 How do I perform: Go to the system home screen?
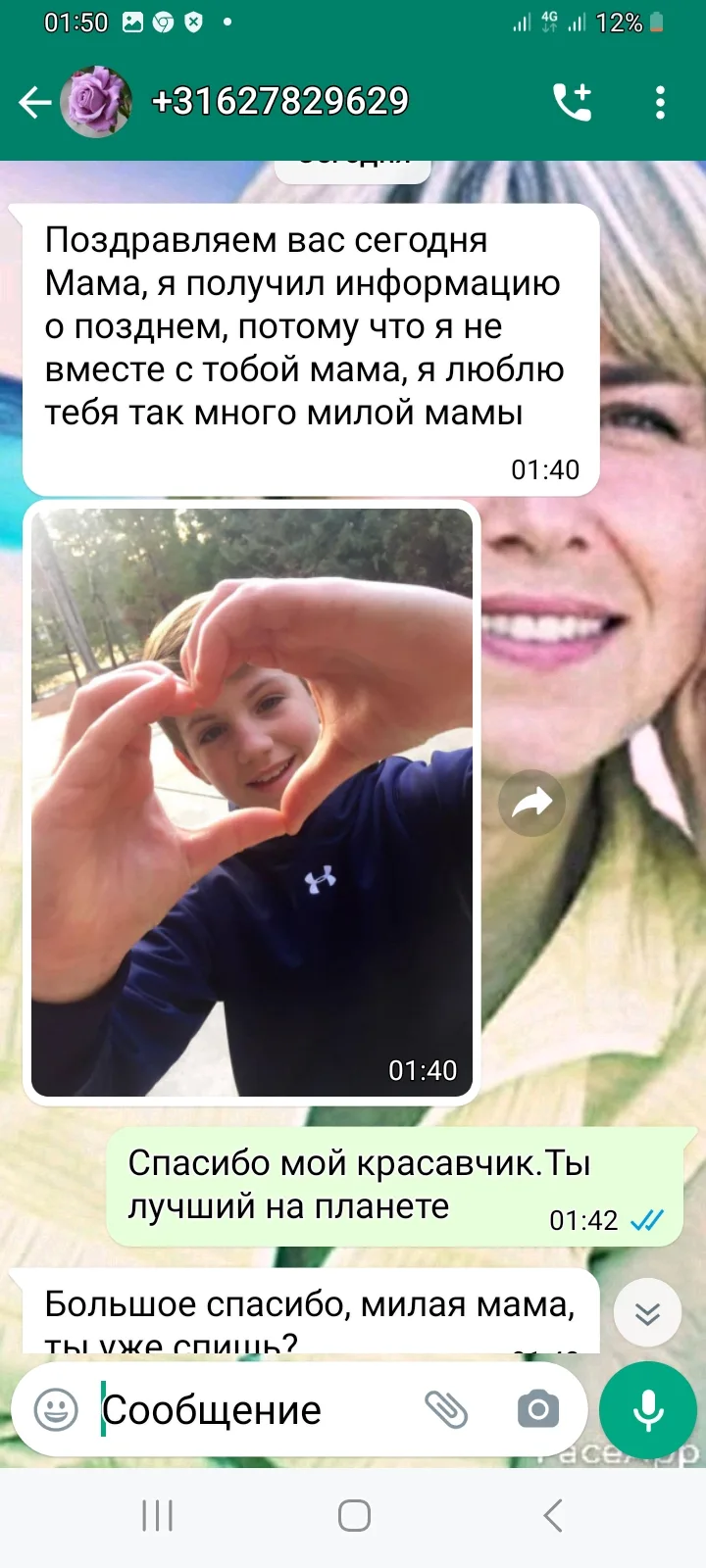point(354,1516)
